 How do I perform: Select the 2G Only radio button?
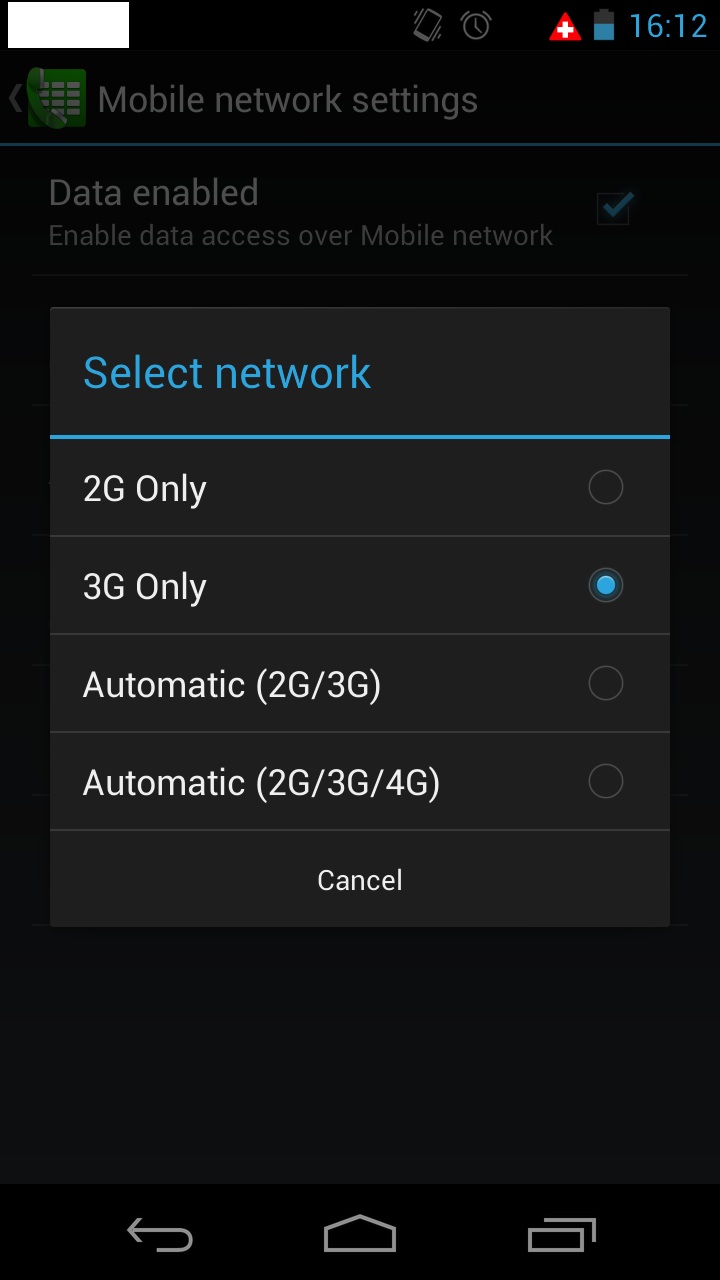click(605, 487)
